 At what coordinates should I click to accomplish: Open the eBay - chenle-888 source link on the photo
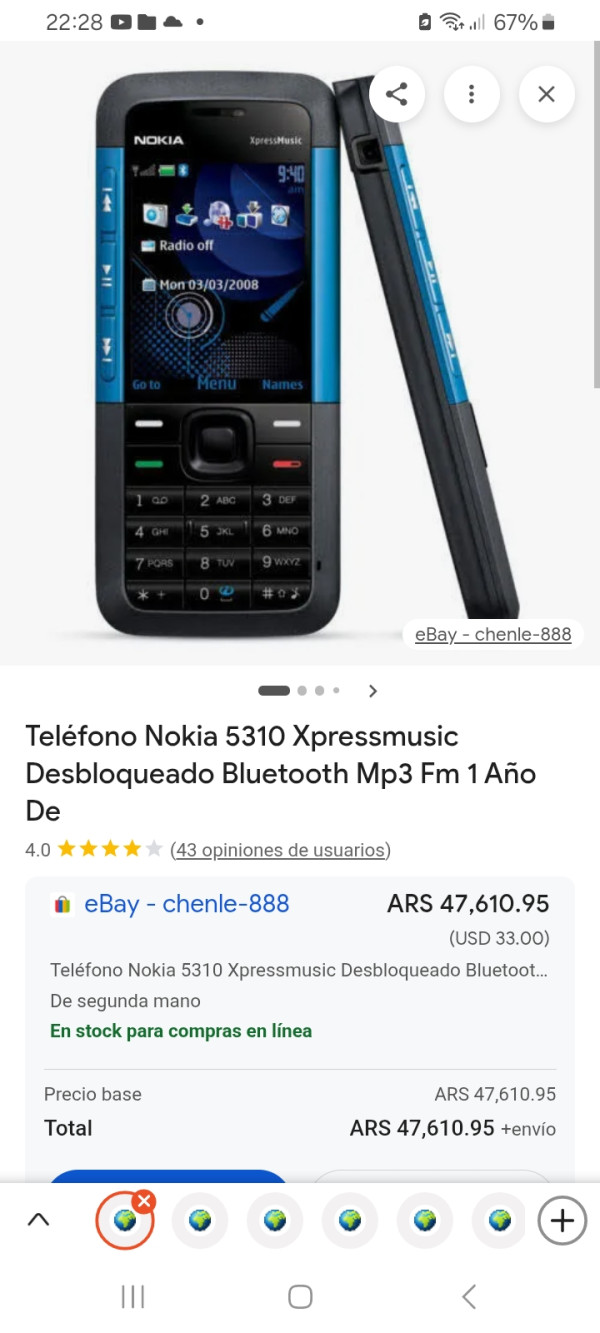(x=493, y=634)
